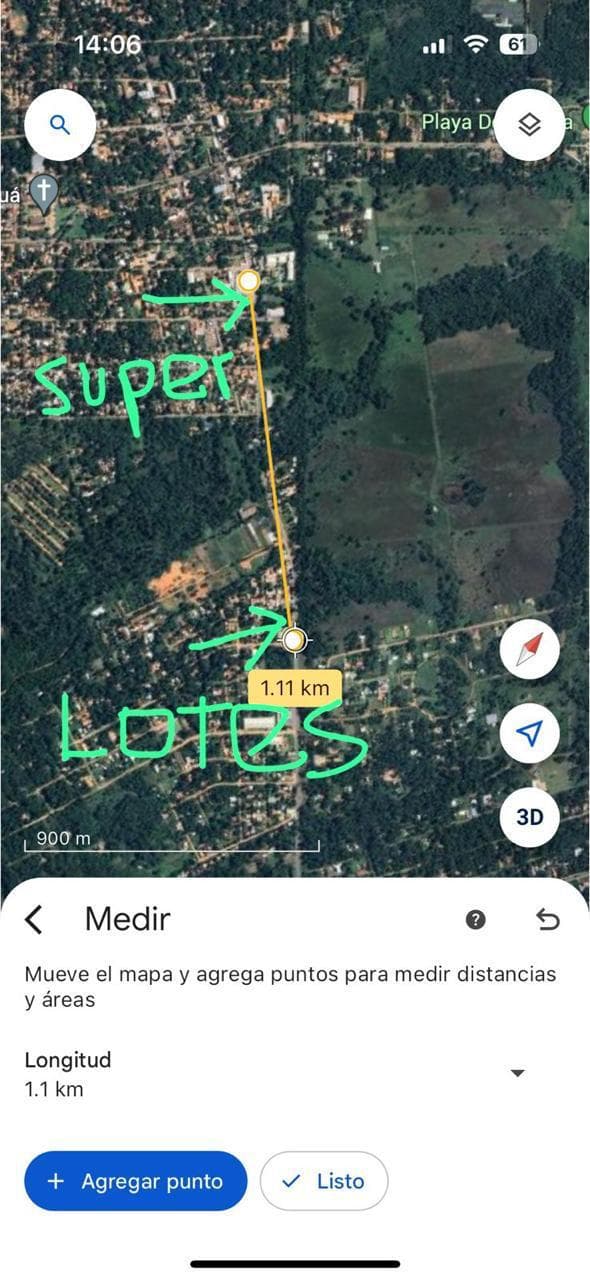Screen dimensions: 590x1280
Task: Open the map search button
Action: point(60,125)
